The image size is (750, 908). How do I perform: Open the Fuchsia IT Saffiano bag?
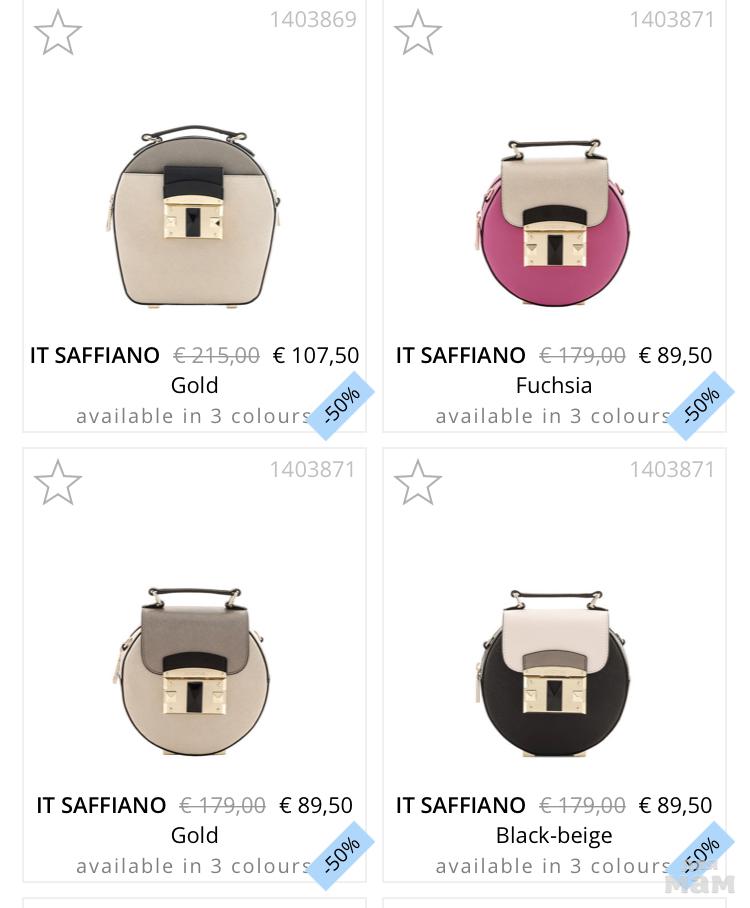coord(554,224)
